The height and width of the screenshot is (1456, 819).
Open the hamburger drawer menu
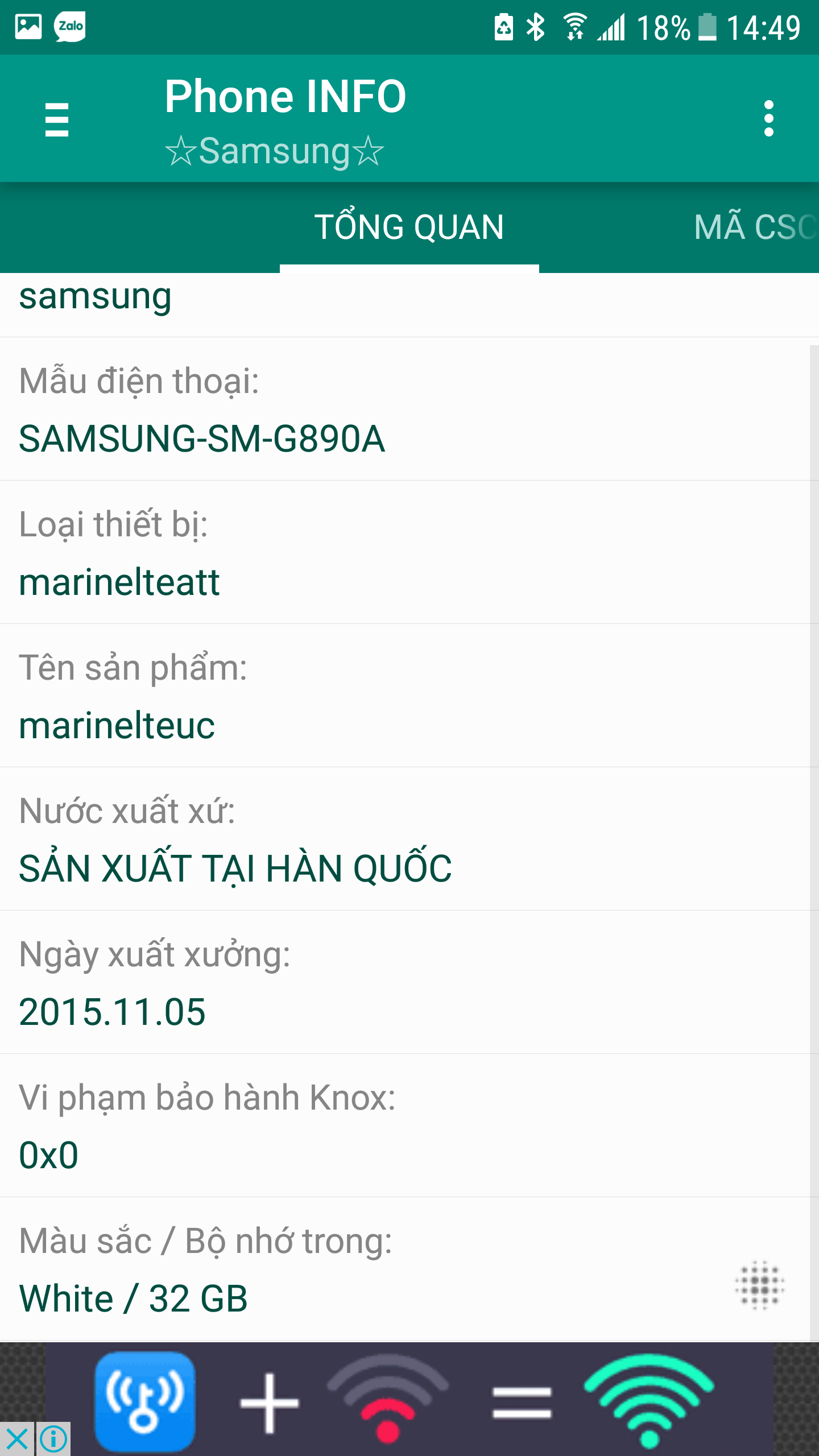pyautogui.click(x=57, y=119)
